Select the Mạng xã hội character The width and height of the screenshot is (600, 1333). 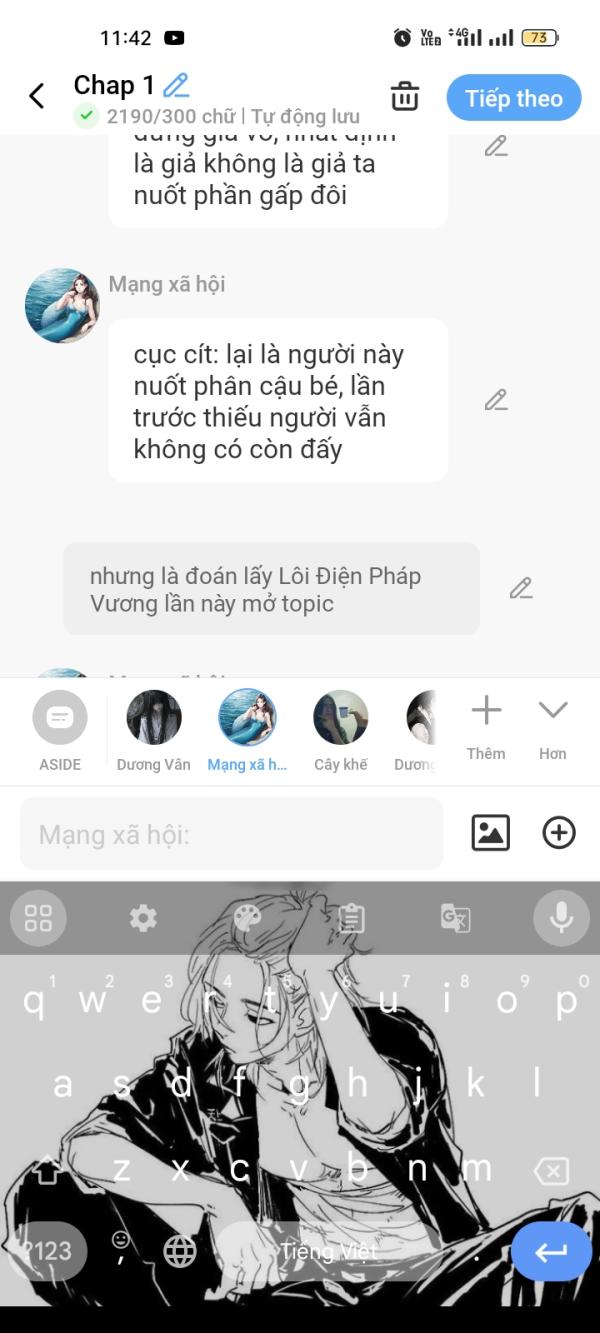(x=247, y=731)
